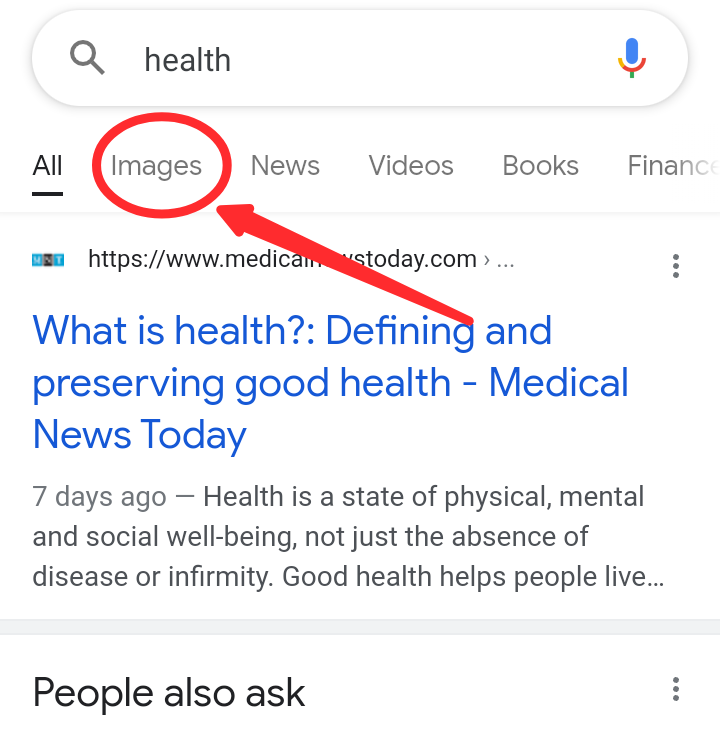Switch to the News tab
The image size is (720, 742).
[x=285, y=166]
